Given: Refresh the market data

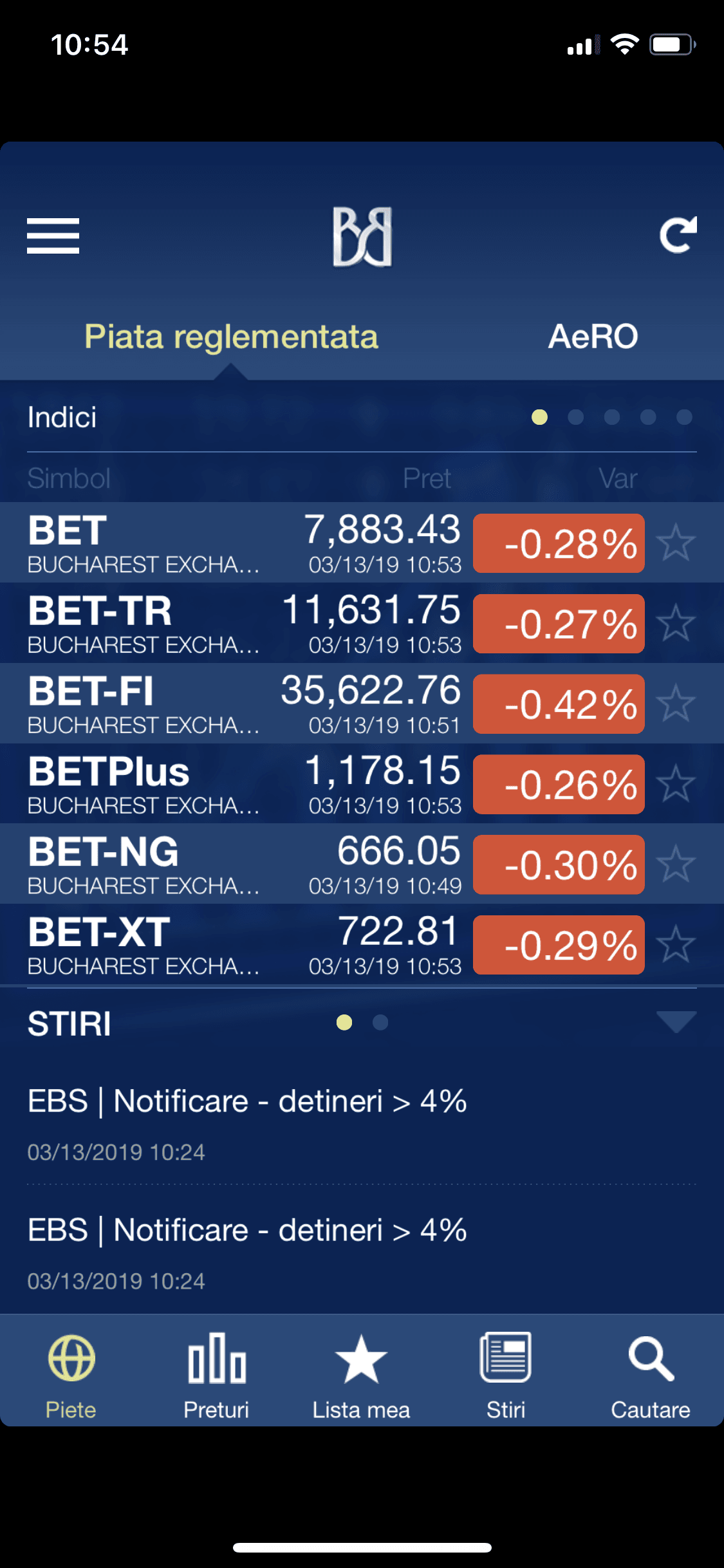Looking at the screenshot, I should click(678, 235).
